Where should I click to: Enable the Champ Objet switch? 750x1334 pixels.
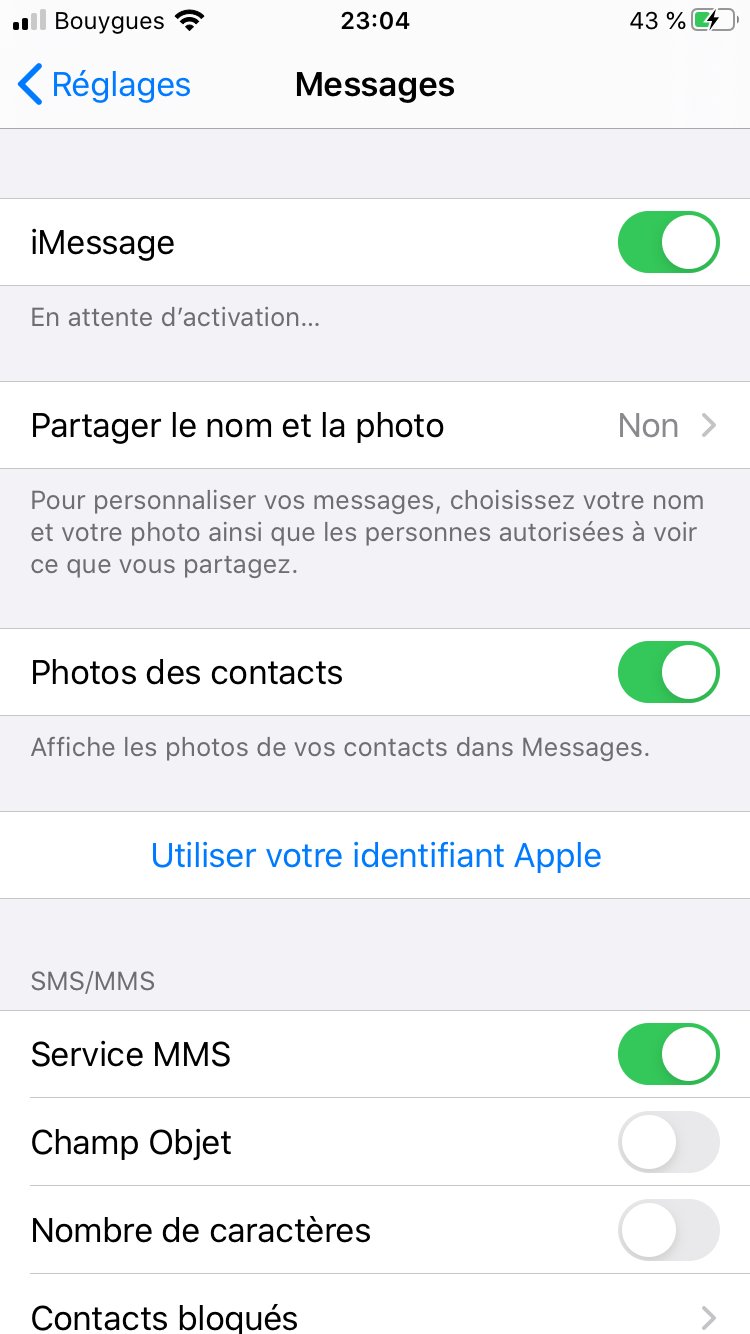[x=668, y=1142]
